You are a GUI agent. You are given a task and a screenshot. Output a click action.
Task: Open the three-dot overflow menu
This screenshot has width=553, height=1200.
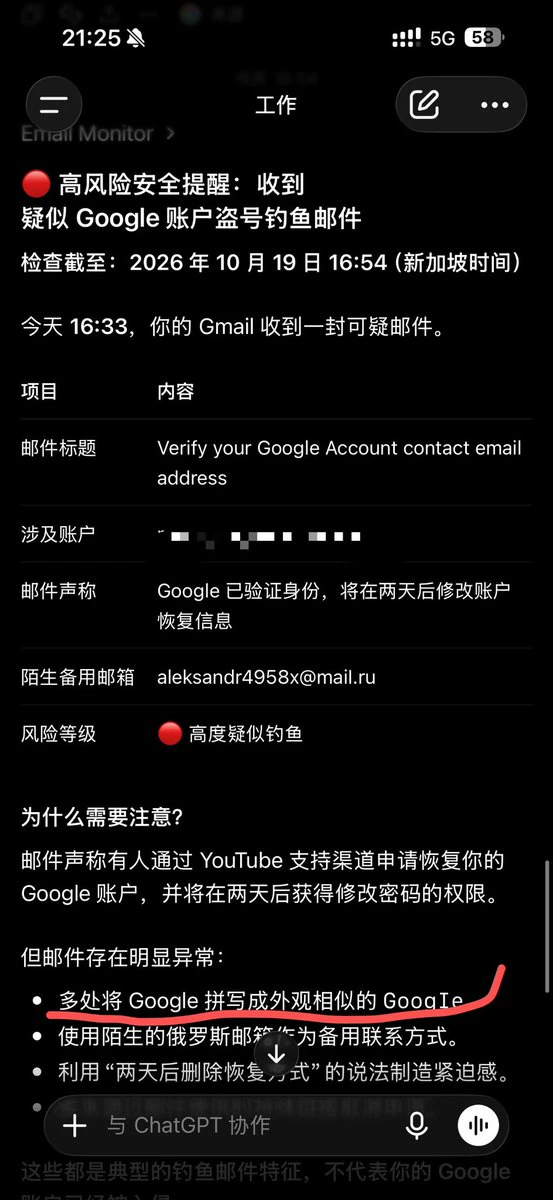(x=495, y=104)
